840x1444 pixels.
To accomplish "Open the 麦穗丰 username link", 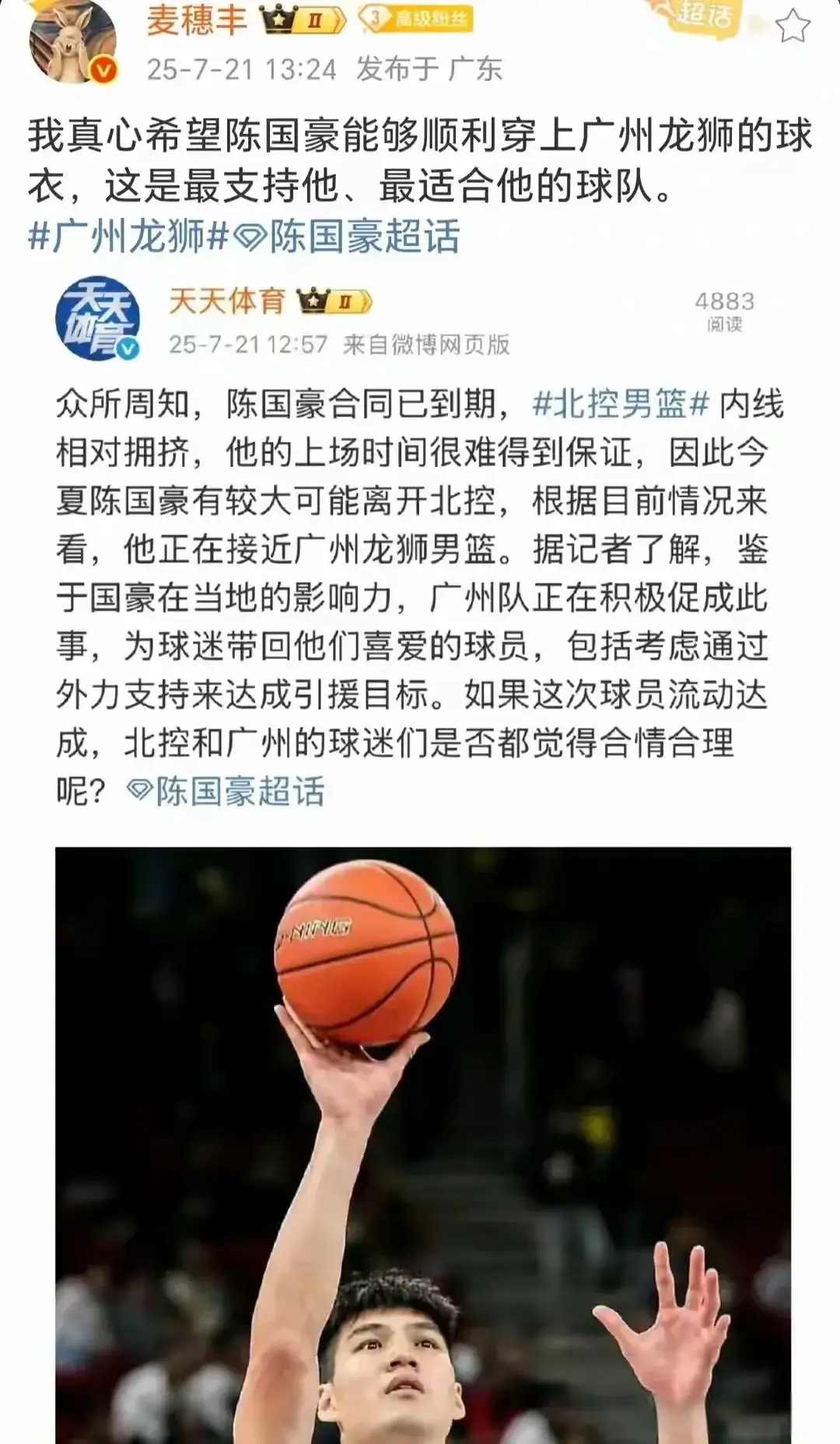I will 197,20.
